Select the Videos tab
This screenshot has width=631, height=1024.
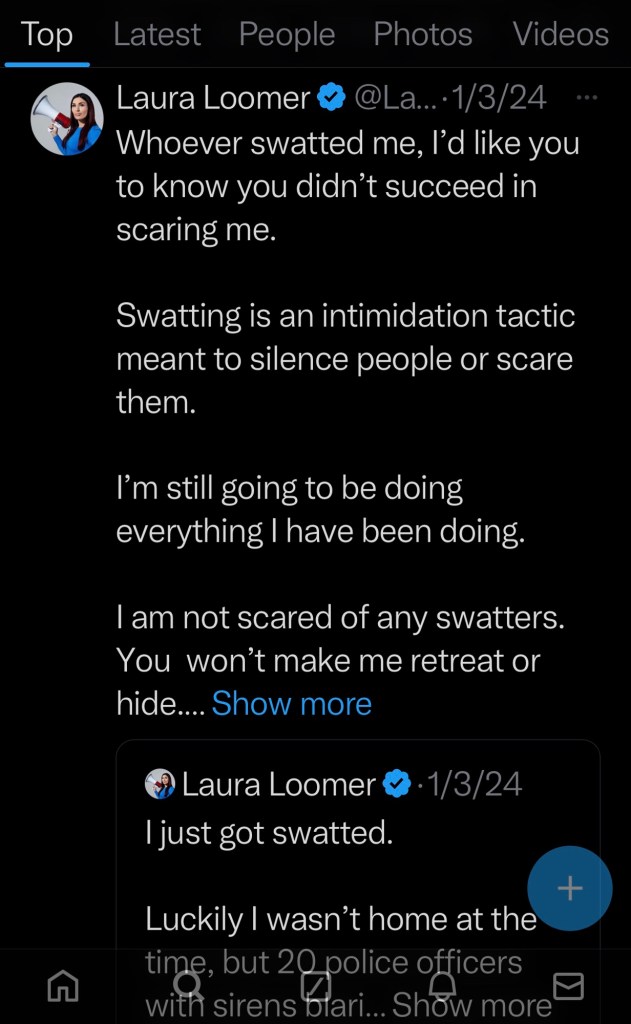(560, 34)
